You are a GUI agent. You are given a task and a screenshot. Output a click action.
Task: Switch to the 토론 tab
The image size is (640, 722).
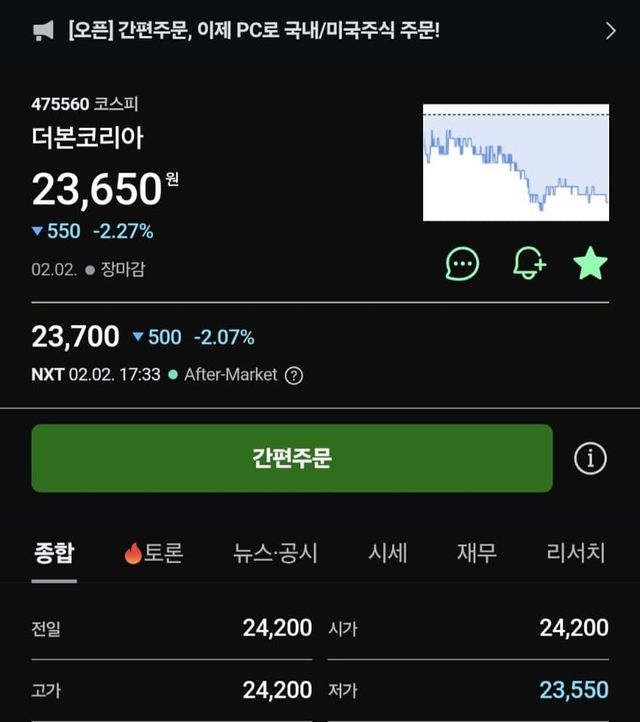(153, 553)
